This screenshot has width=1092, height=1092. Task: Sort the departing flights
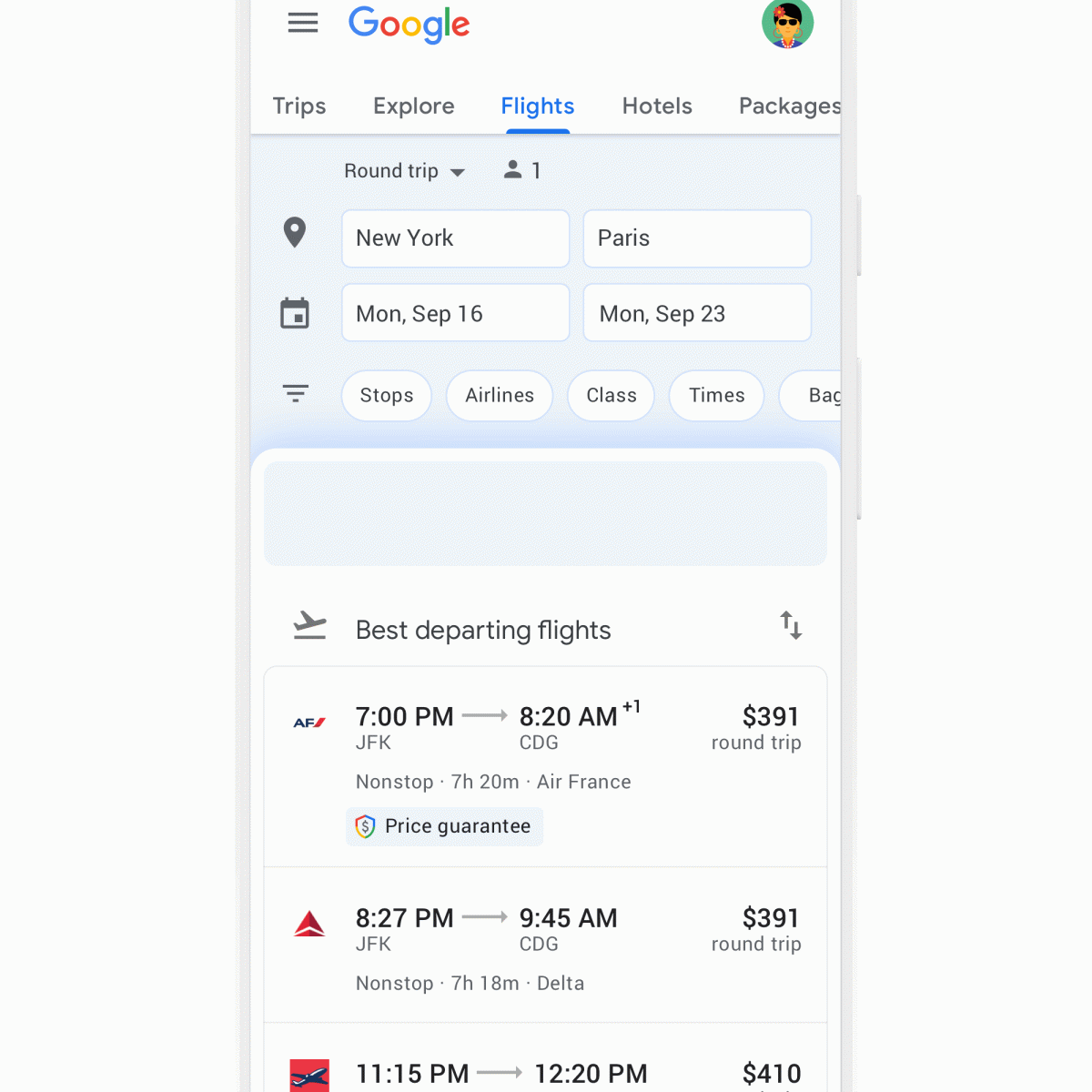pyautogui.click(x=791, y=626)
